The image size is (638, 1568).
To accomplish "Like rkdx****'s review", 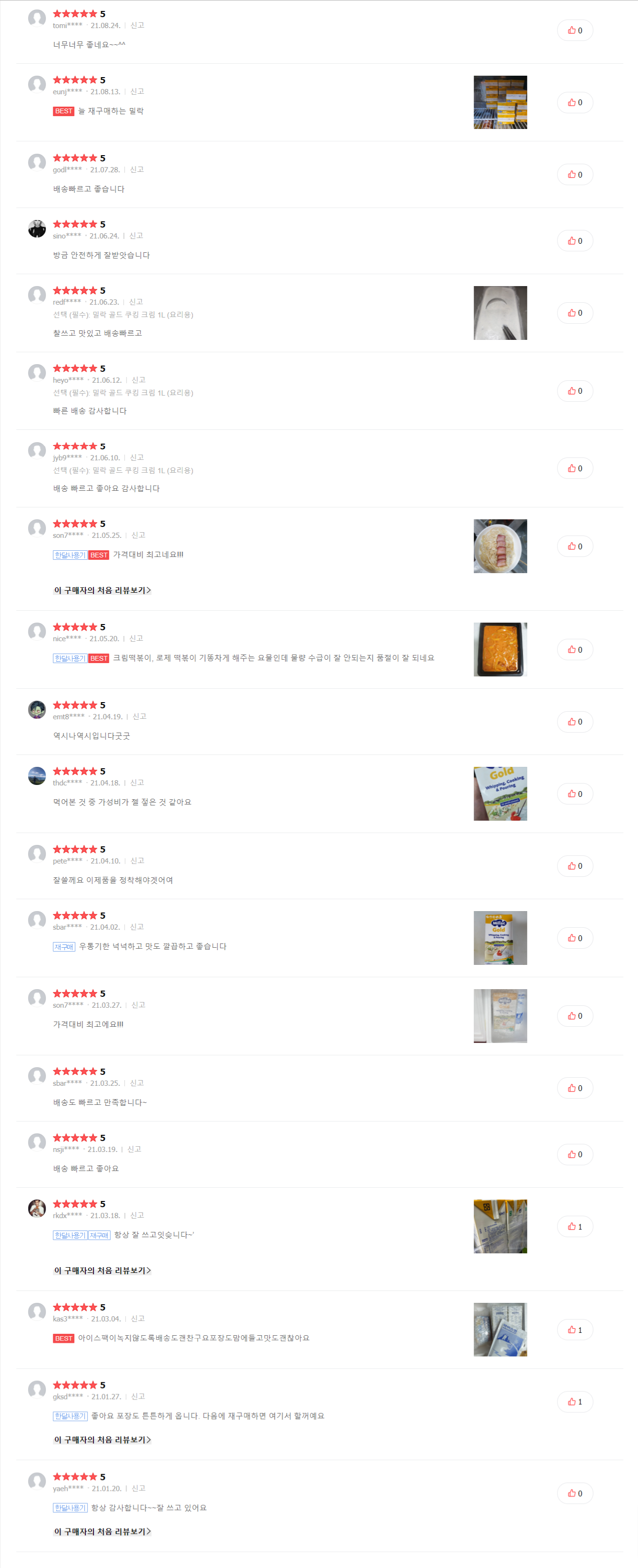I will (x=575, y=1227).
